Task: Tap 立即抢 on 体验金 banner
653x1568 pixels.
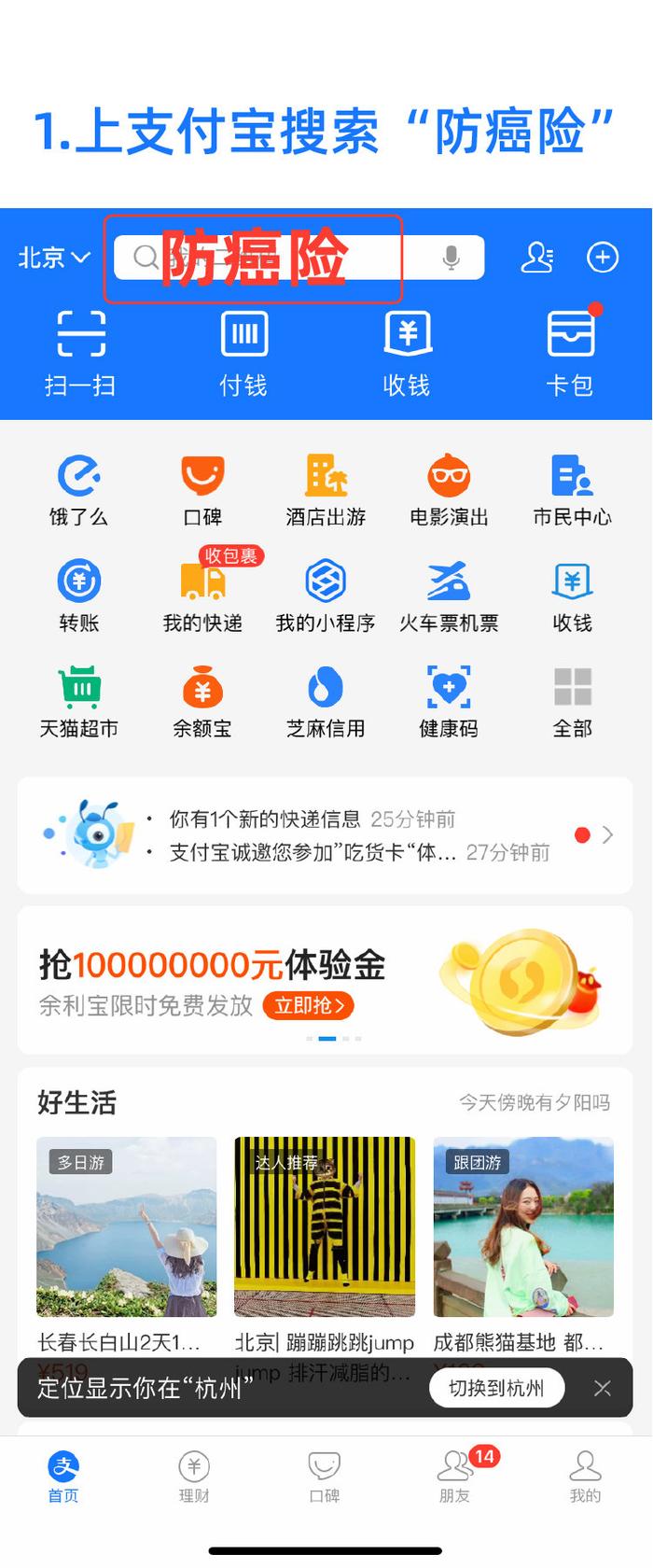Action: pos(308,1005)
